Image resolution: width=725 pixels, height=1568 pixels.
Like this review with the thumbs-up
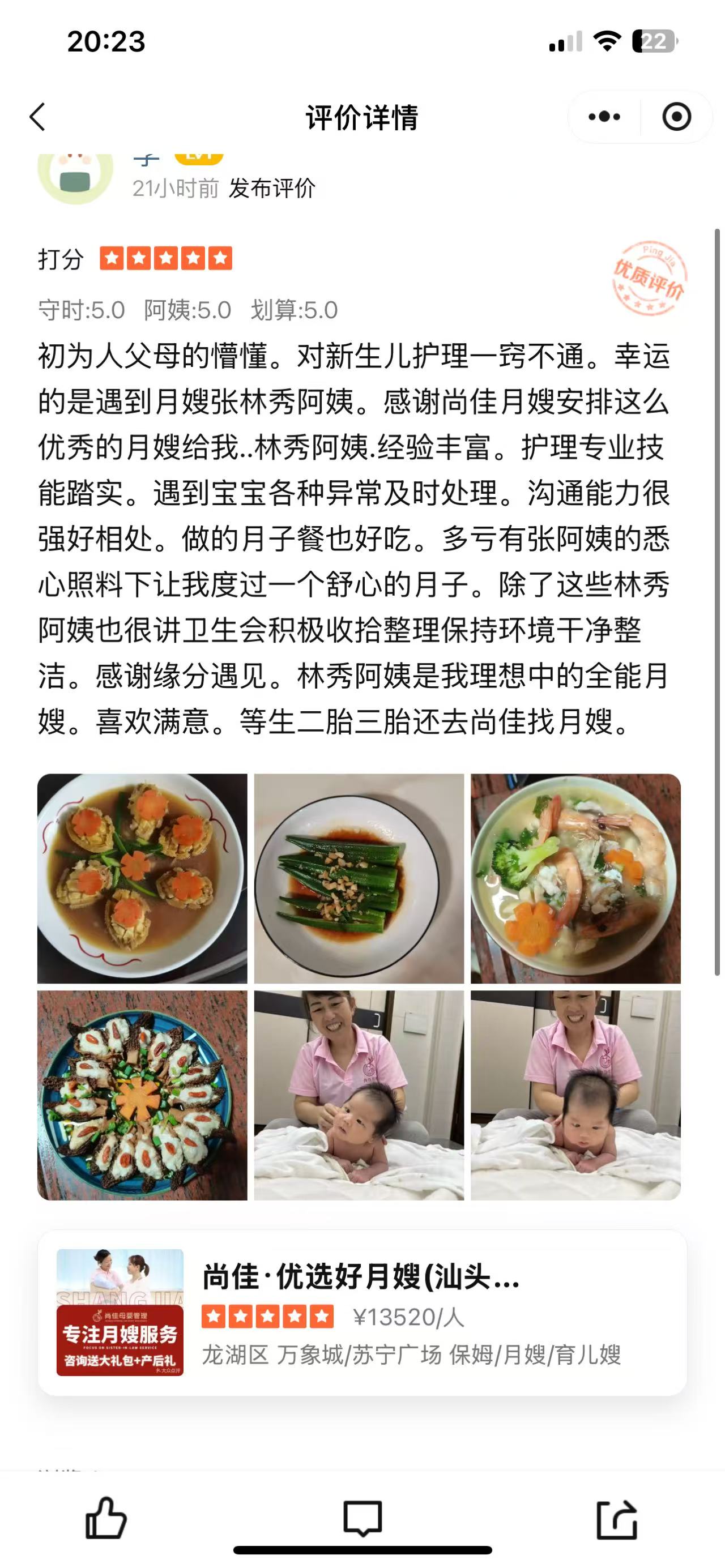pyautogui.click(x=106, y=1518)
